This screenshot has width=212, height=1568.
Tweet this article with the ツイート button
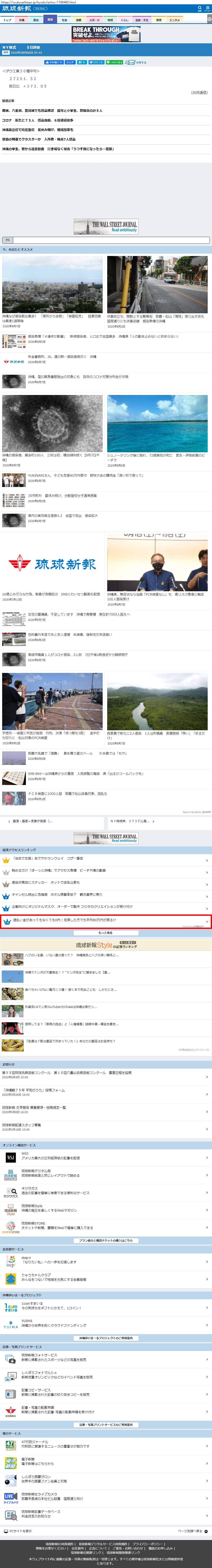(x=96, y=62)
